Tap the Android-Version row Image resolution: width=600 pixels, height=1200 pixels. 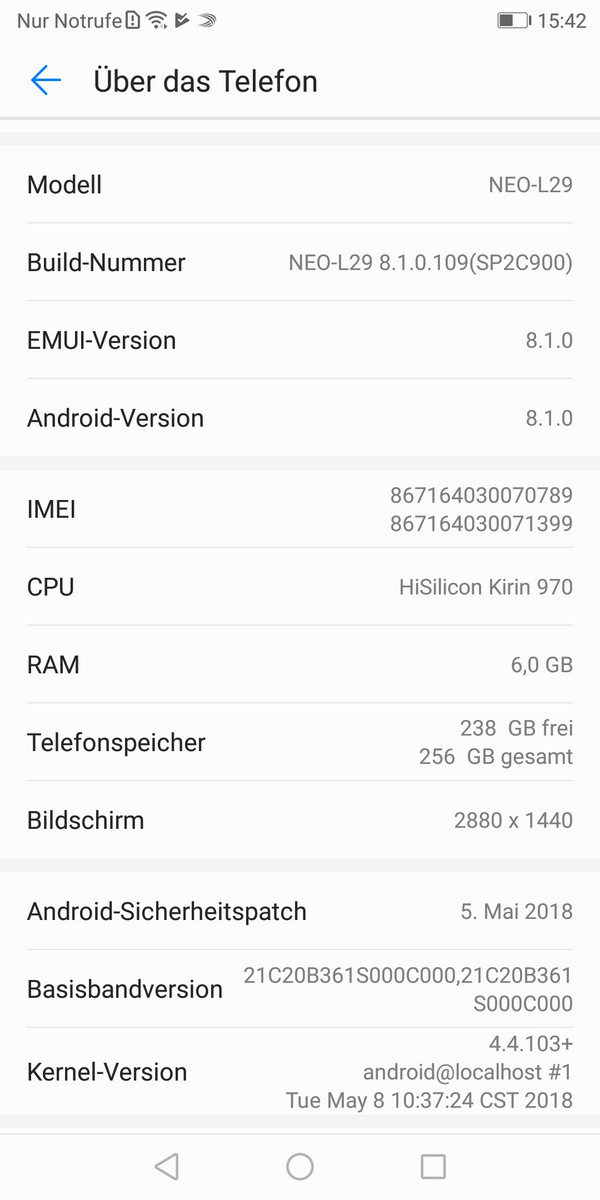300,418
